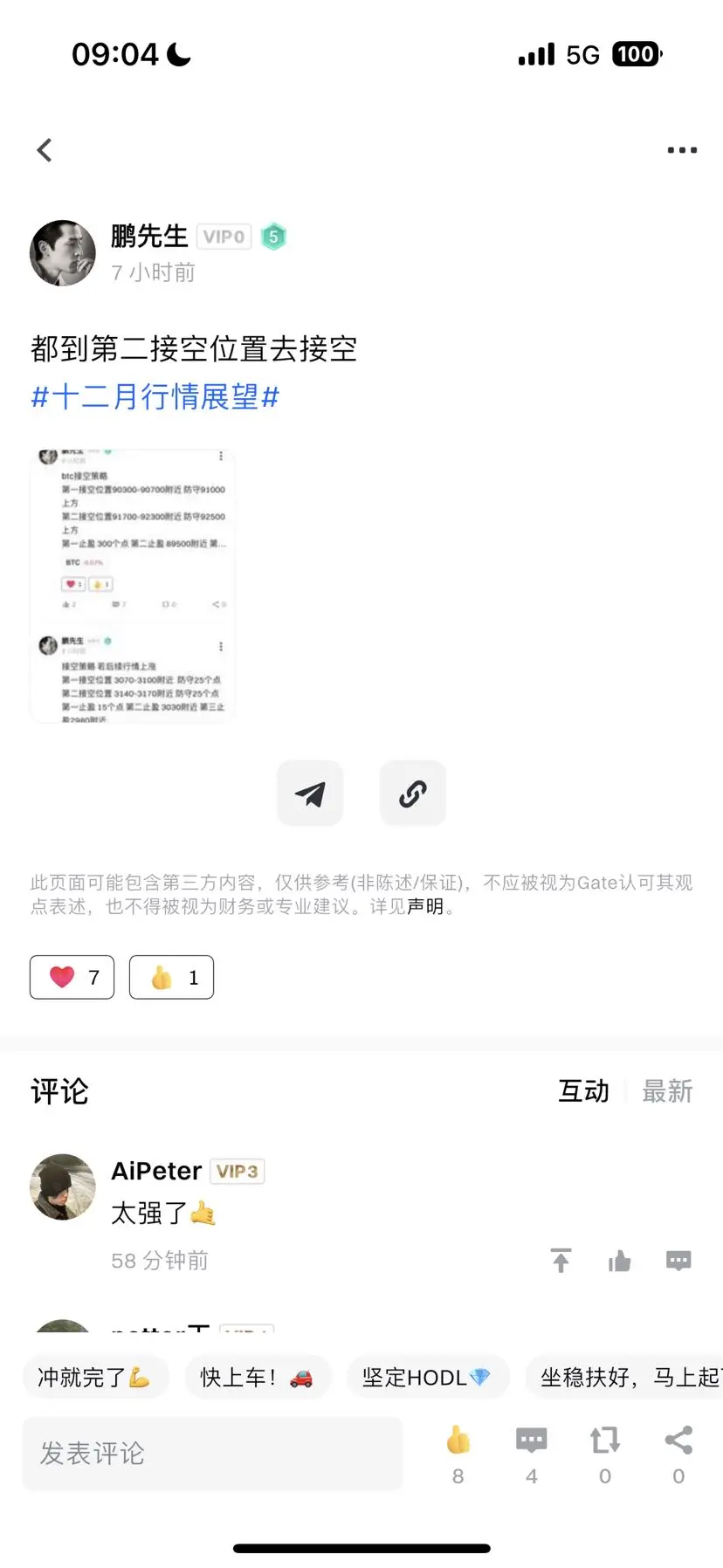Tap the back arrow to return

[44, 149]
